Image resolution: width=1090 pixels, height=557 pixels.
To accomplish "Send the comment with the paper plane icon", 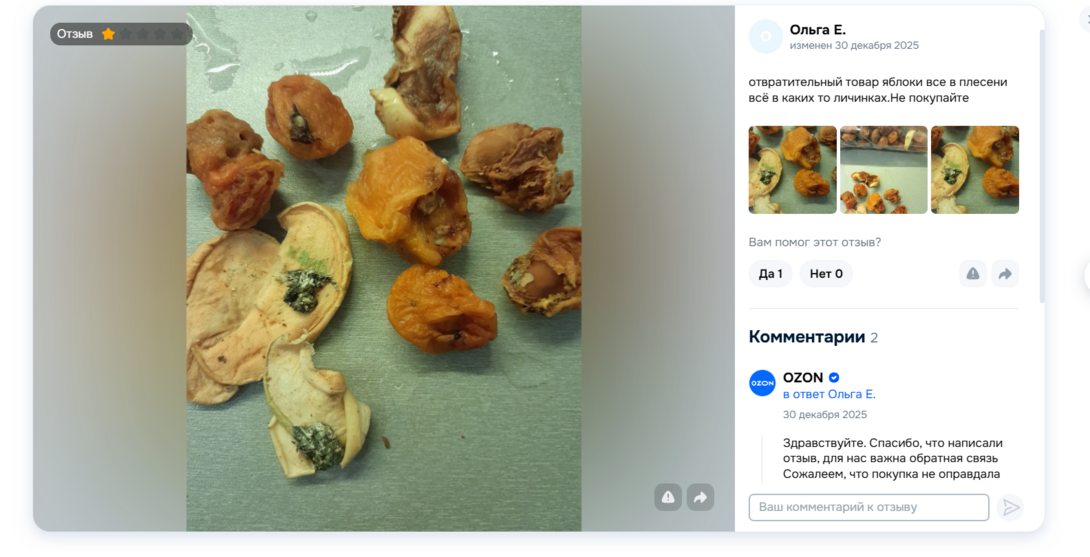I will click(x=1011, y=507).
